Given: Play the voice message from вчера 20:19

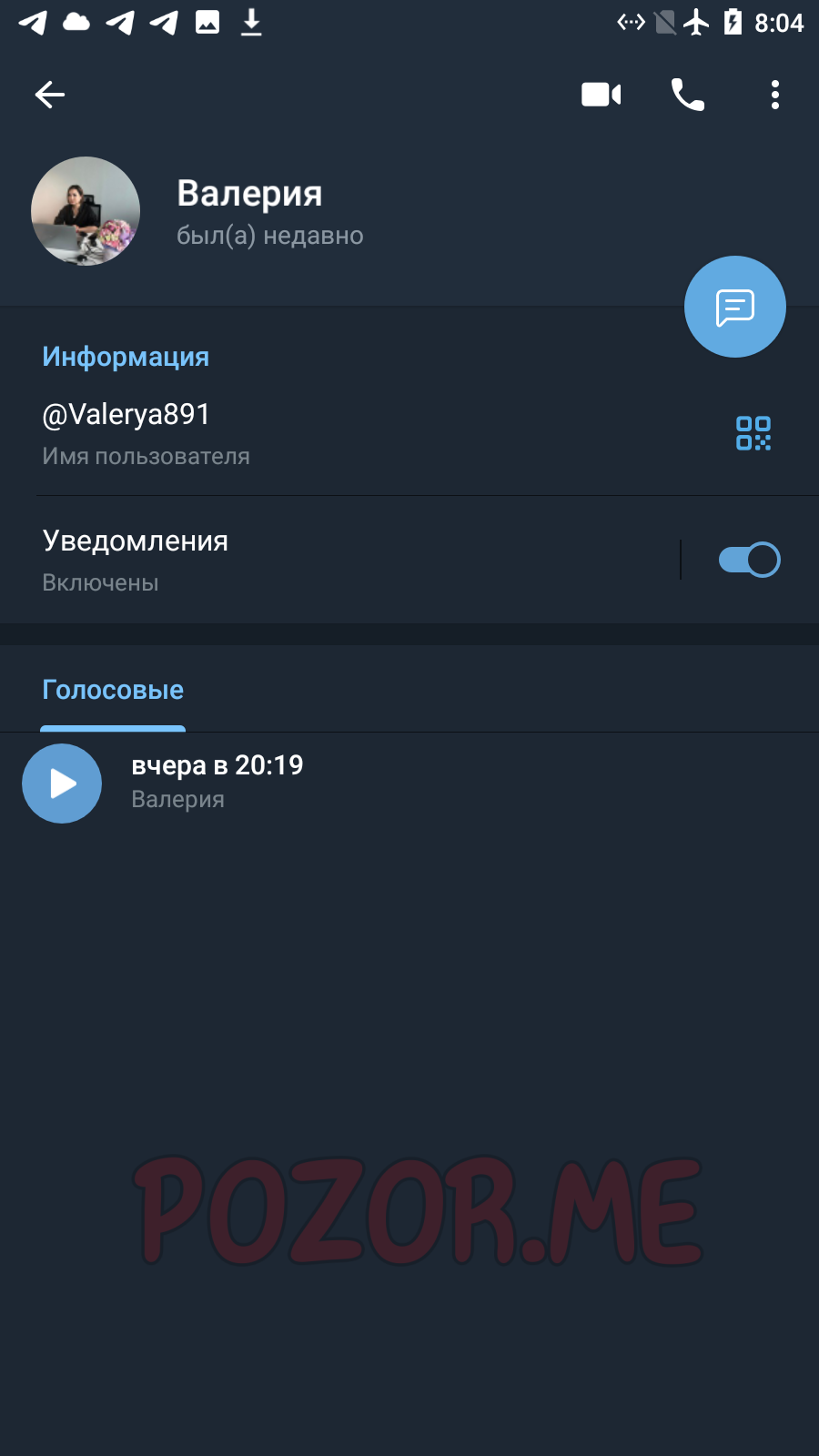Looking at the screenshot, I should coord(62,784).
